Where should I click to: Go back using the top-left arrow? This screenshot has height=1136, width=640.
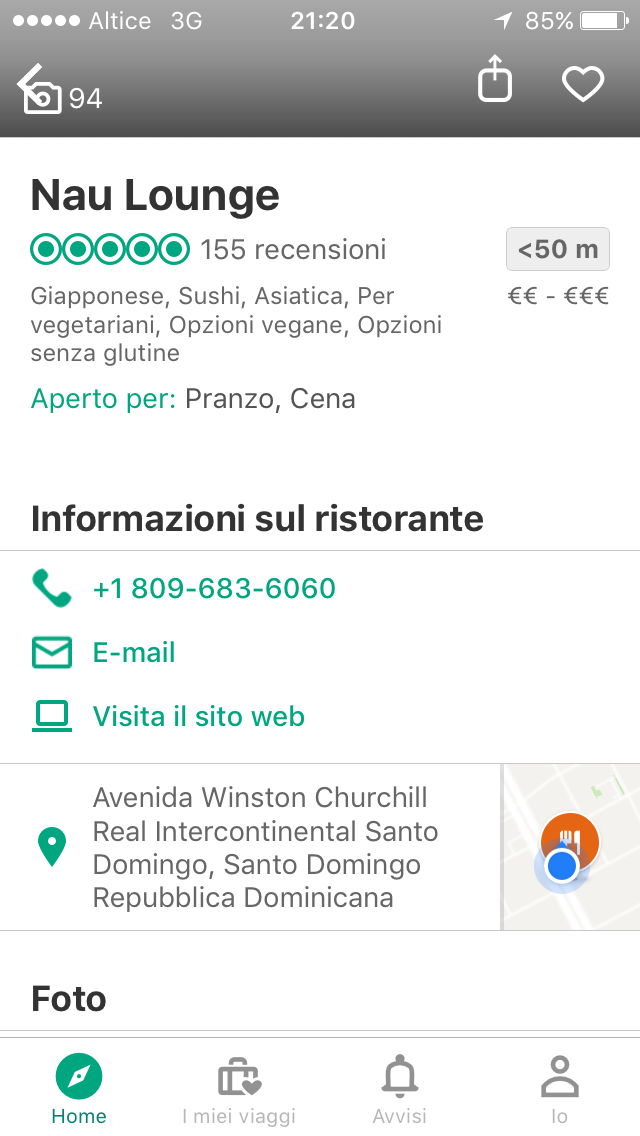tap(34, 82)
